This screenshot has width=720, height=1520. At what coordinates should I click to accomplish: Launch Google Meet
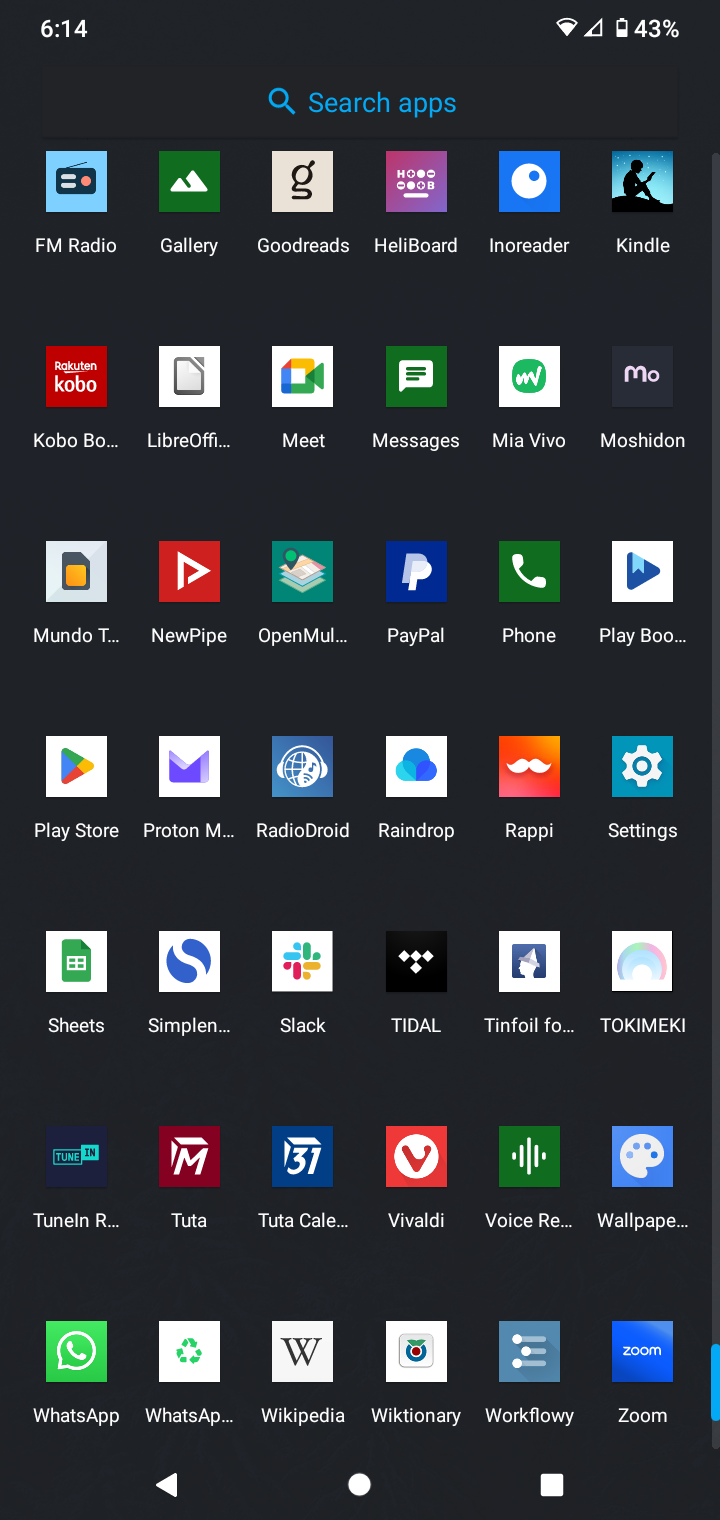click(x=302, y=377)
